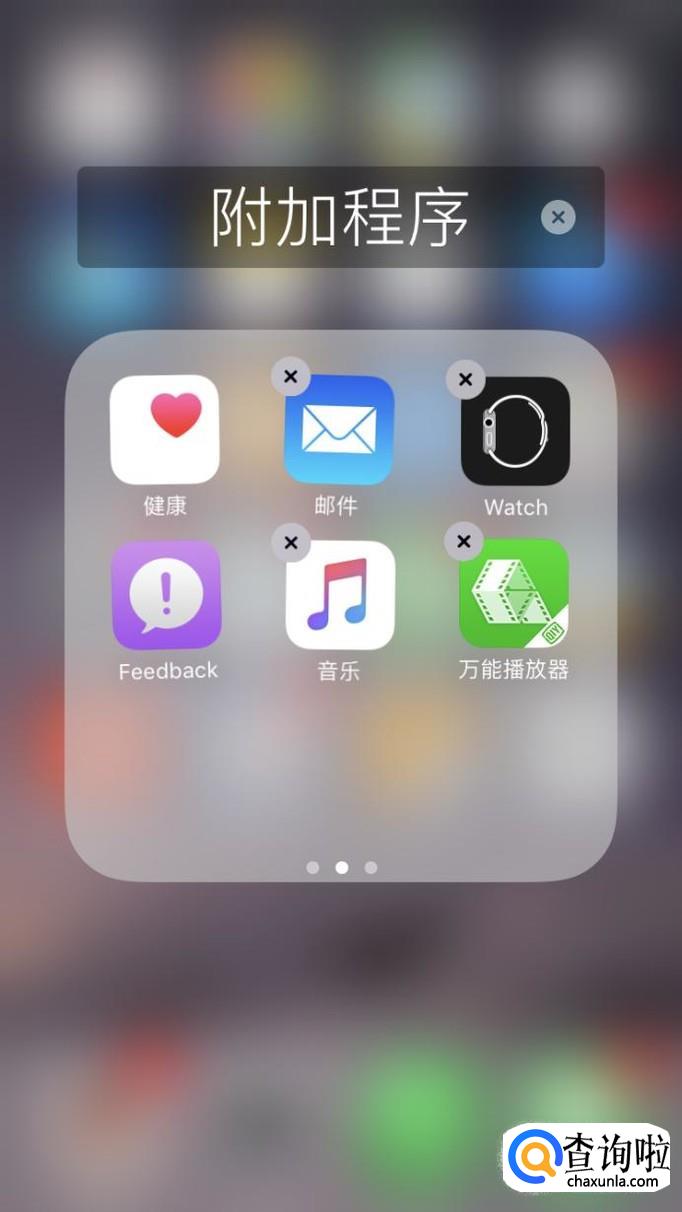Image resolution: width=682 pixels, height=1212 pixels.
Task: Open the 万能播放器 app
Action: [x=514, y=594]
